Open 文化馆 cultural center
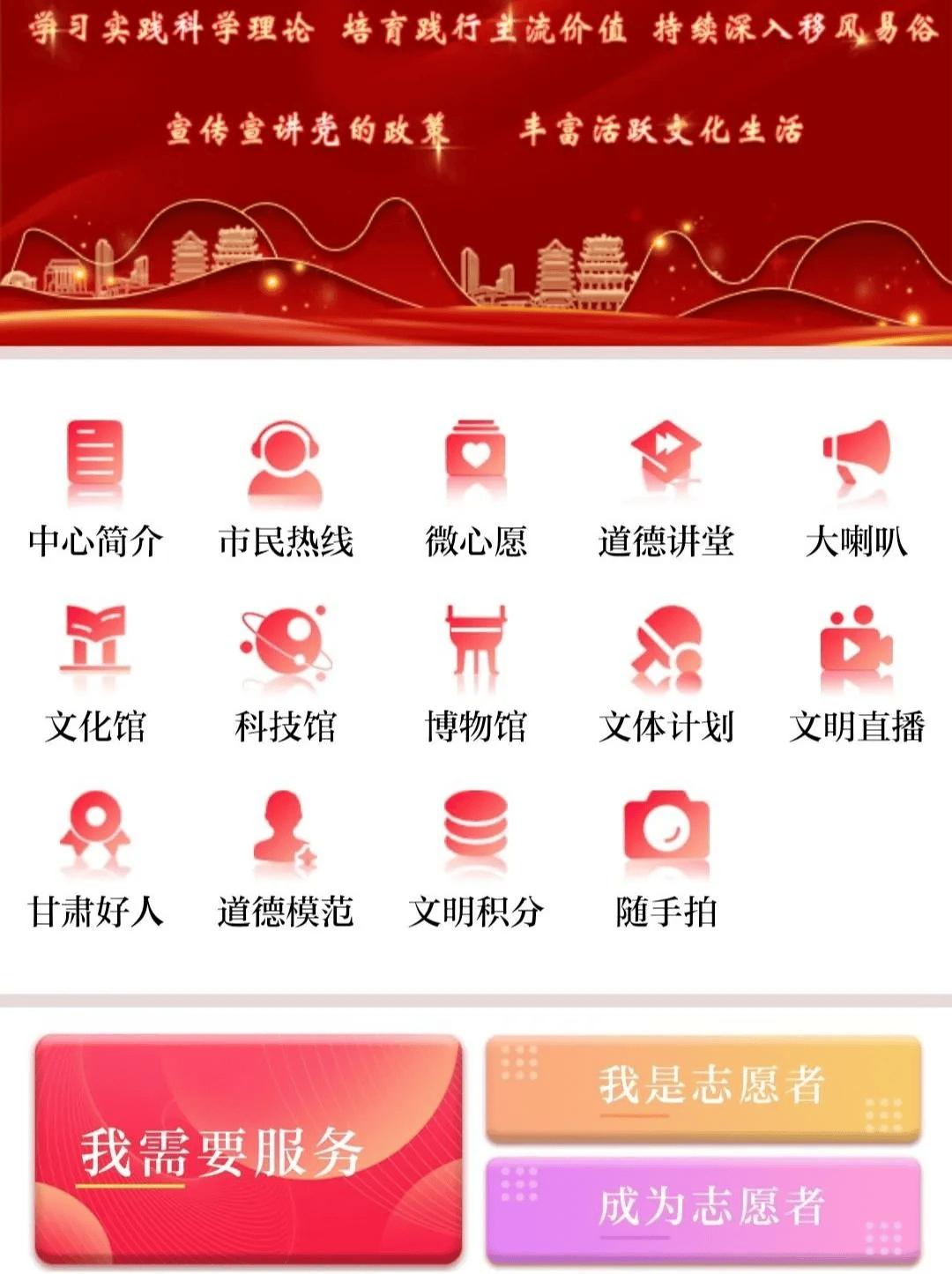The image size is (952, 1274). pyautogui.click(x=95, y=673)
